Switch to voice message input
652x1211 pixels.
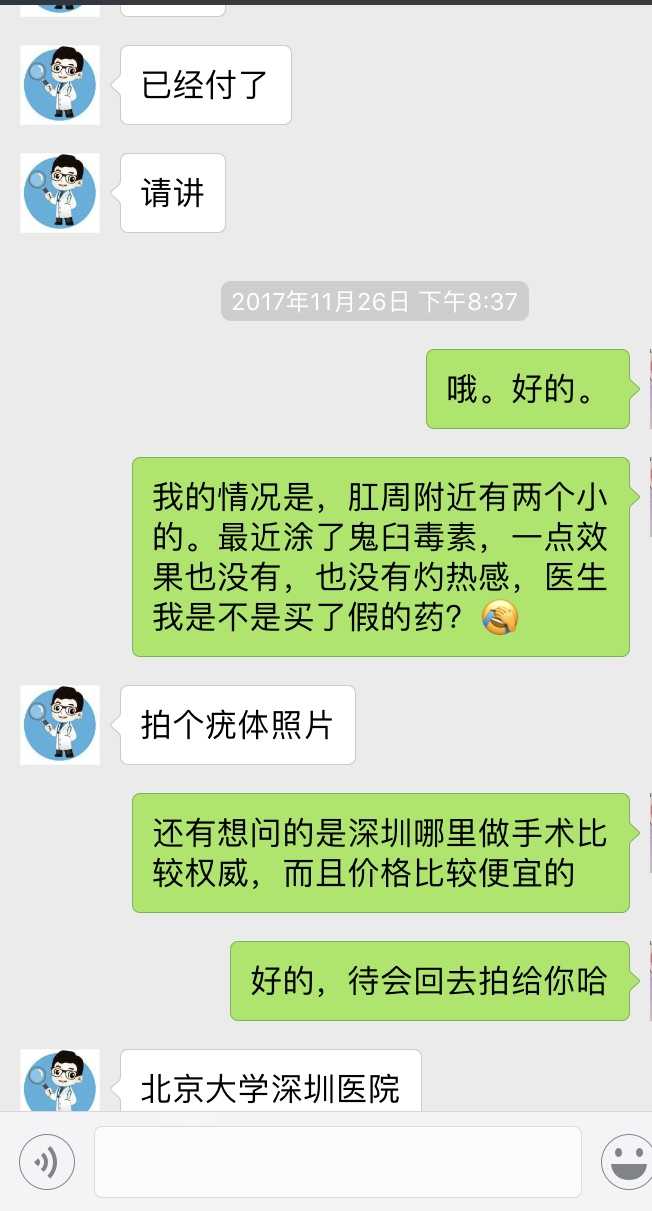[47, 1162]
